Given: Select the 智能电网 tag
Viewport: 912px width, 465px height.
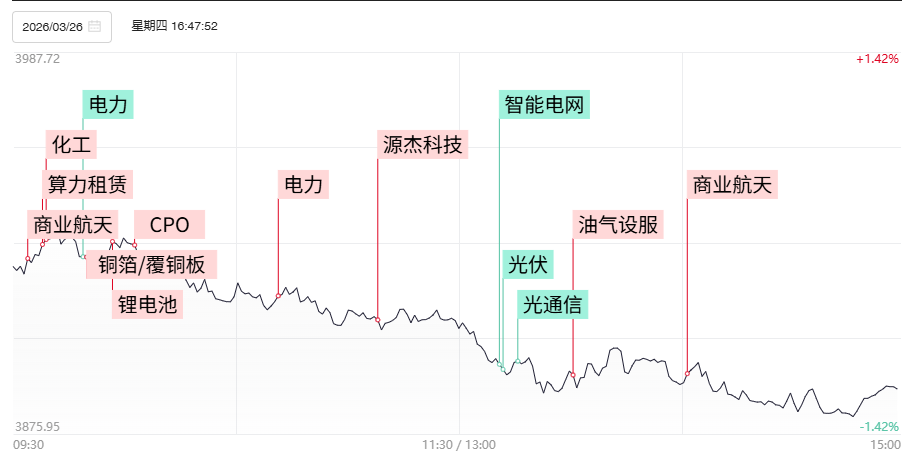Looking at the screenshot, I should pos(544,104).
